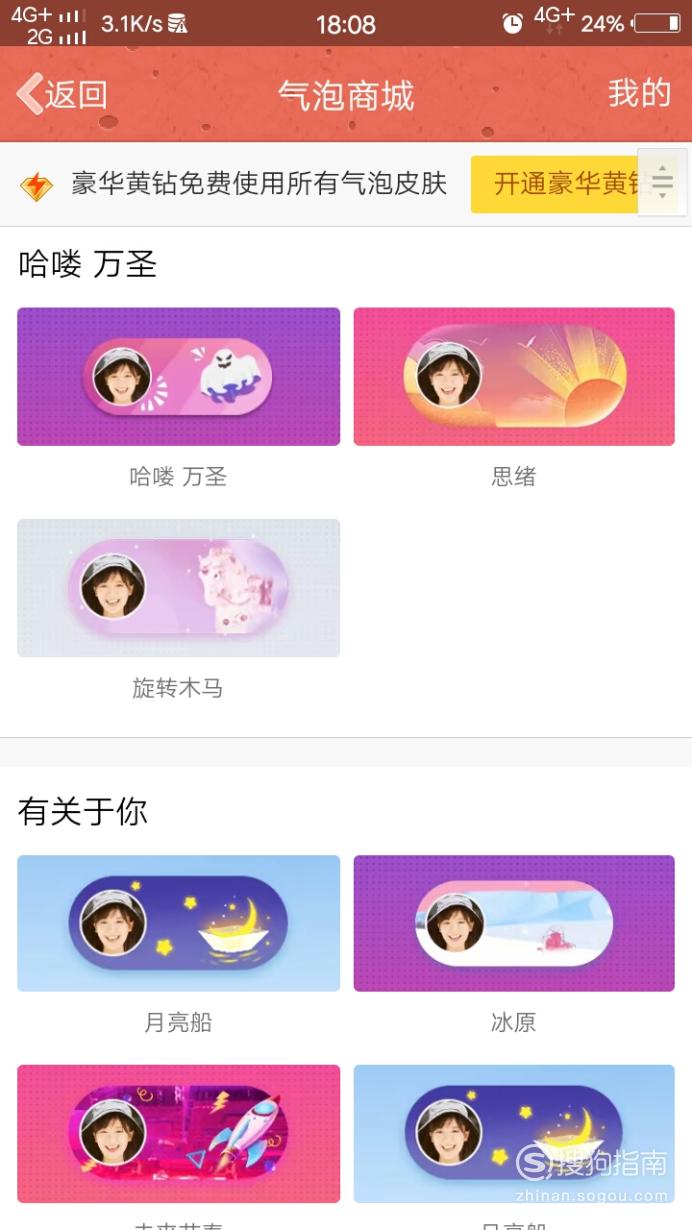Screen dimensions: 692x1230
Task: Tap the scroll handle beside the banner
Action: click(662, 183)
